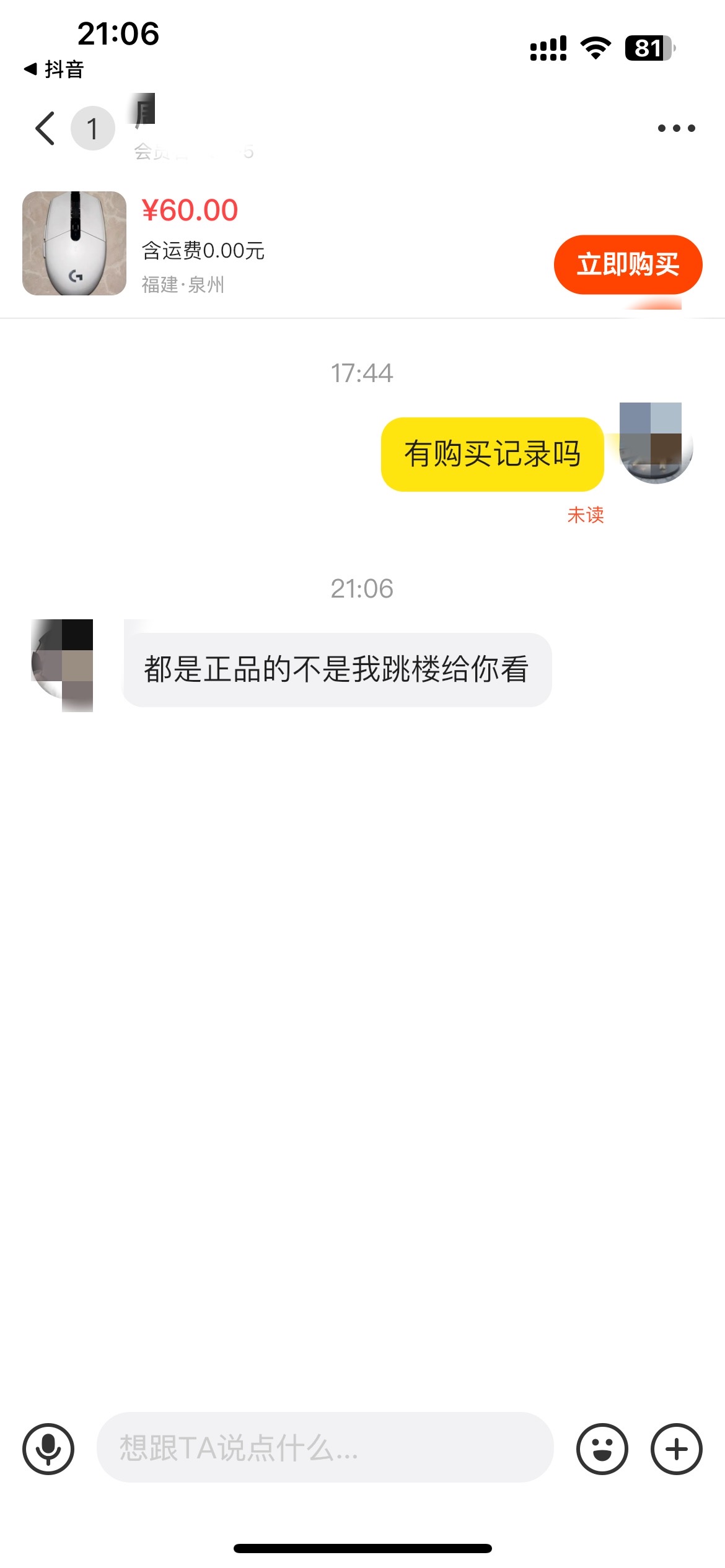Image resolution: width=725 pixels, height=1568 pixels.
Task: Open the plus attachment menu
Action: 676,1449
